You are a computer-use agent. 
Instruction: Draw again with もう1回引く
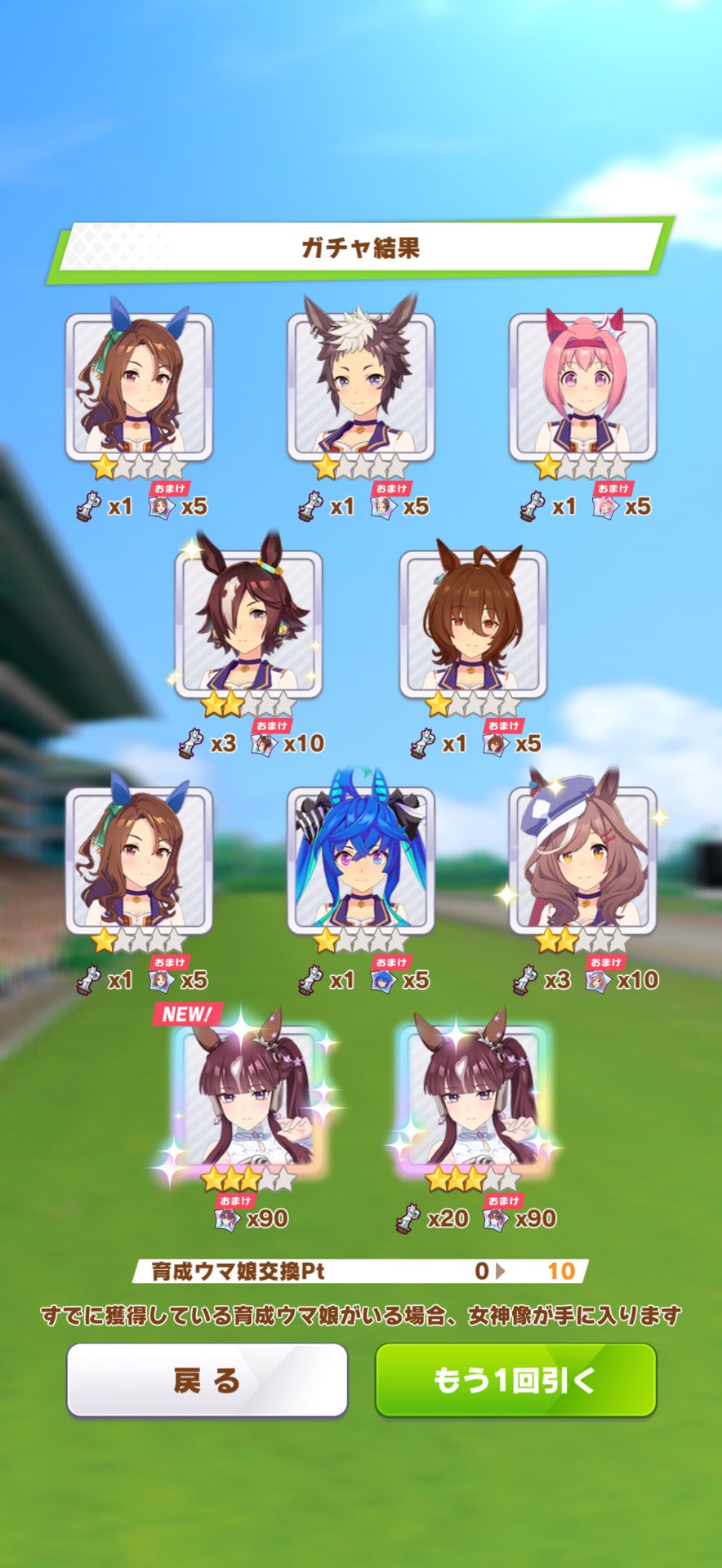click(515, 1380)
